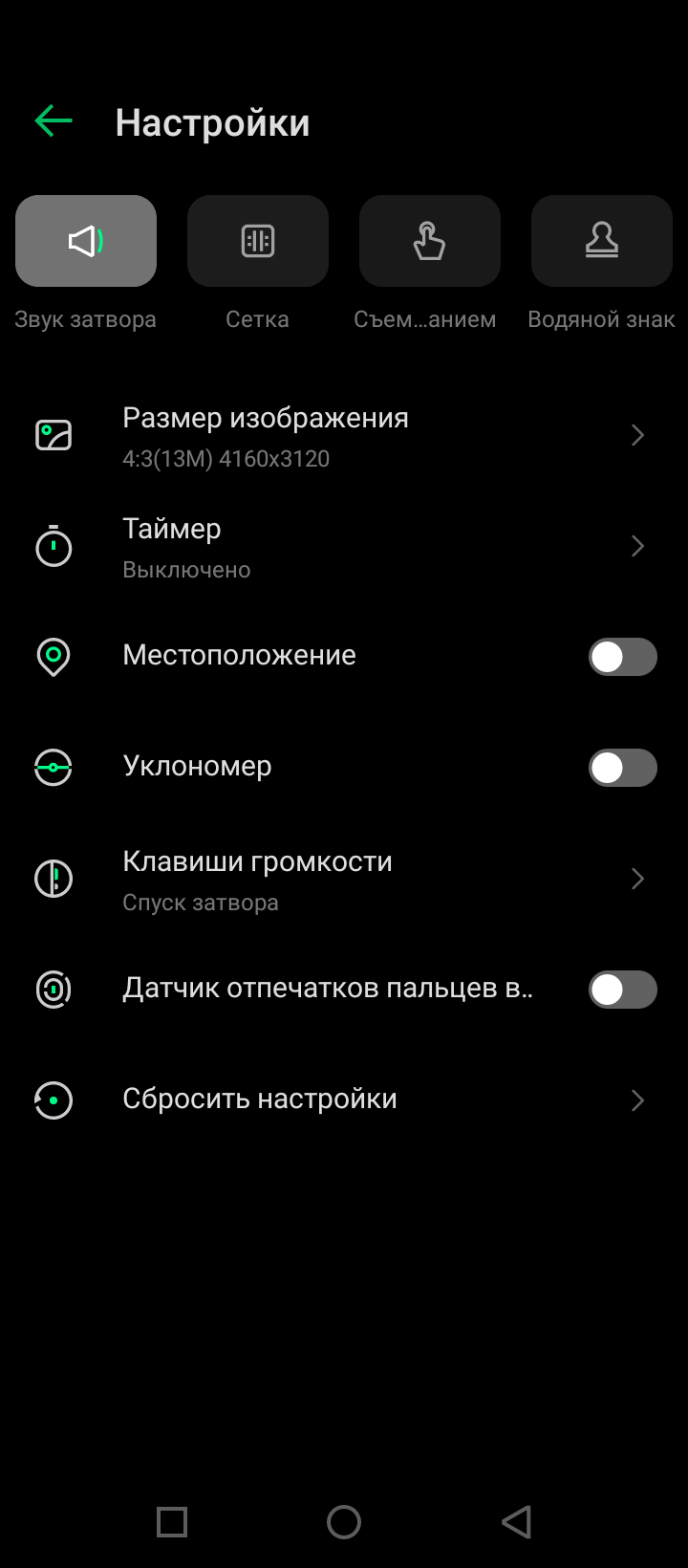Toggle Датчик отпечатков пальцев switch
Screen dimensions: 688x1568
click(x=622, y=990)
